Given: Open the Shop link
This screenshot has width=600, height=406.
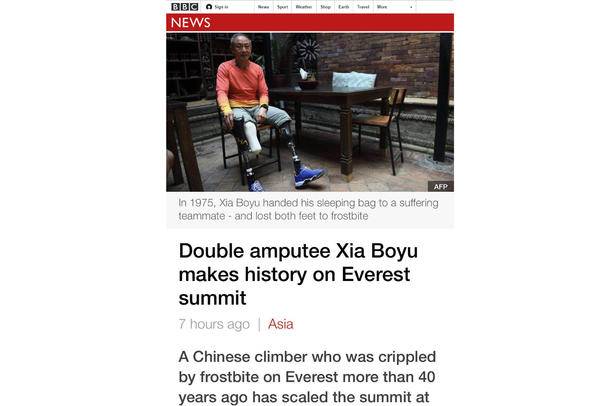Looking at the screenshot, I should pyautogui.click(x=326, y=7).
